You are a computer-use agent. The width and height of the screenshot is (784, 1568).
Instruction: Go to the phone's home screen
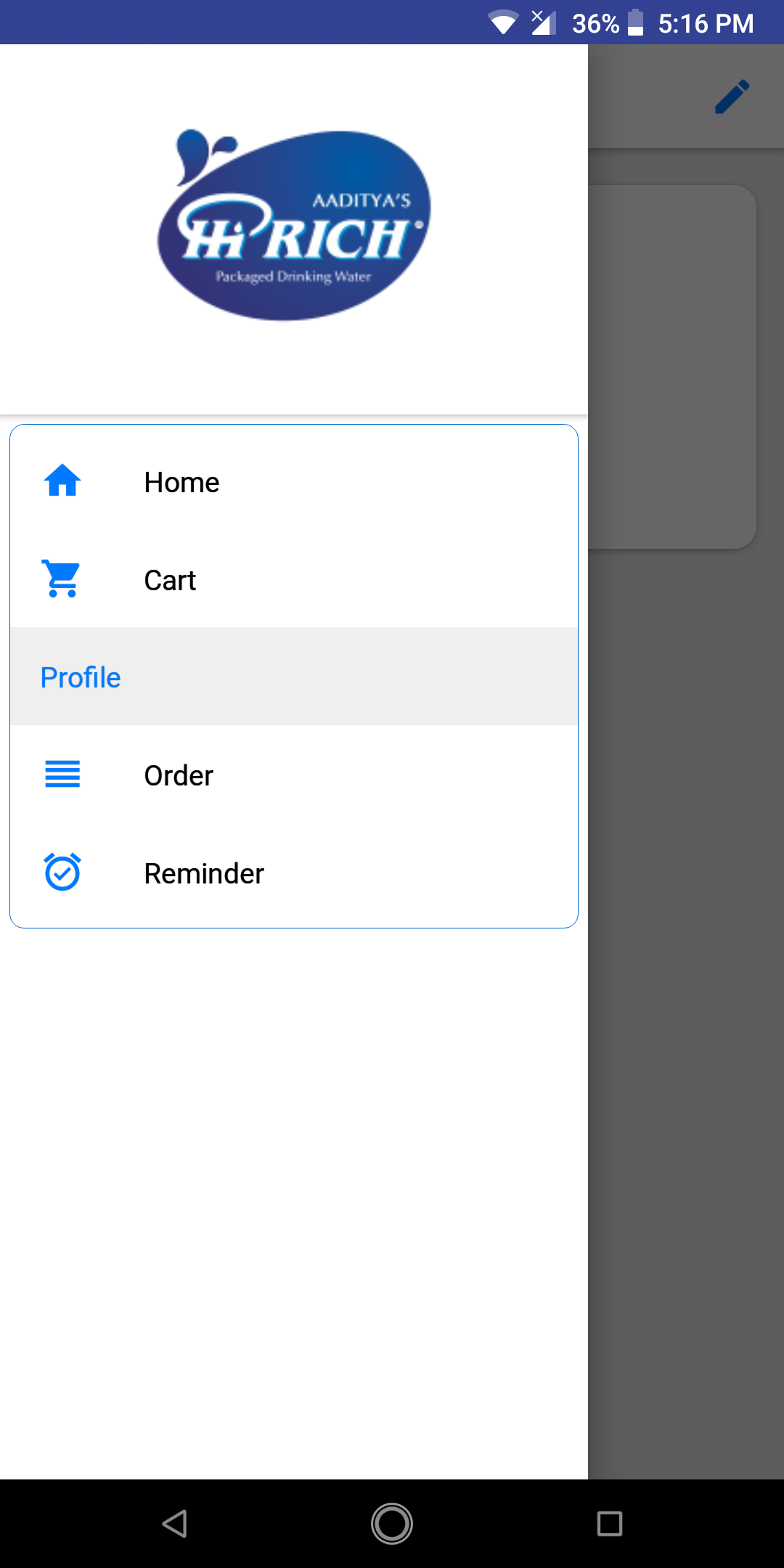[x=392, y=1523]
